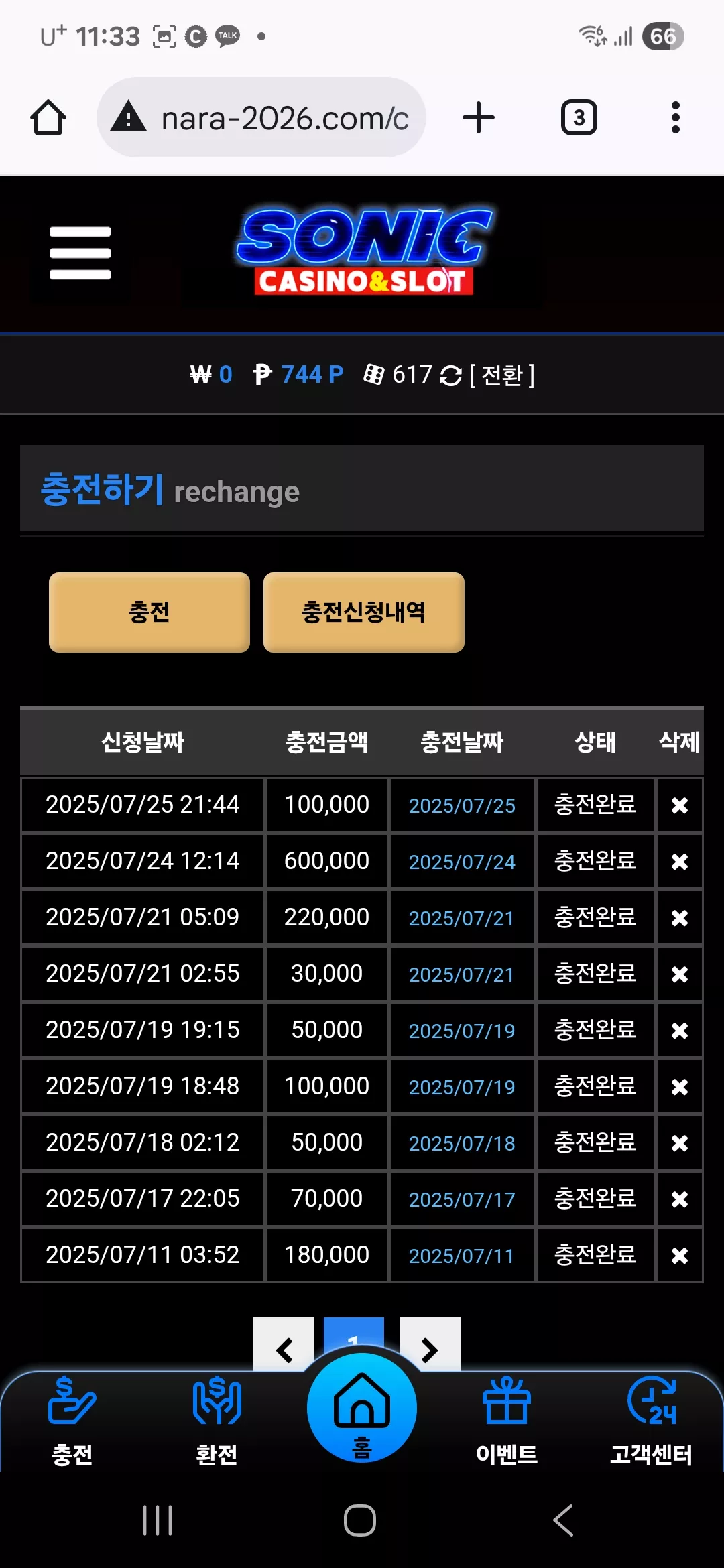724x1568 pixels.
Task: Open a new browser tab
Action: pos(479,118)
